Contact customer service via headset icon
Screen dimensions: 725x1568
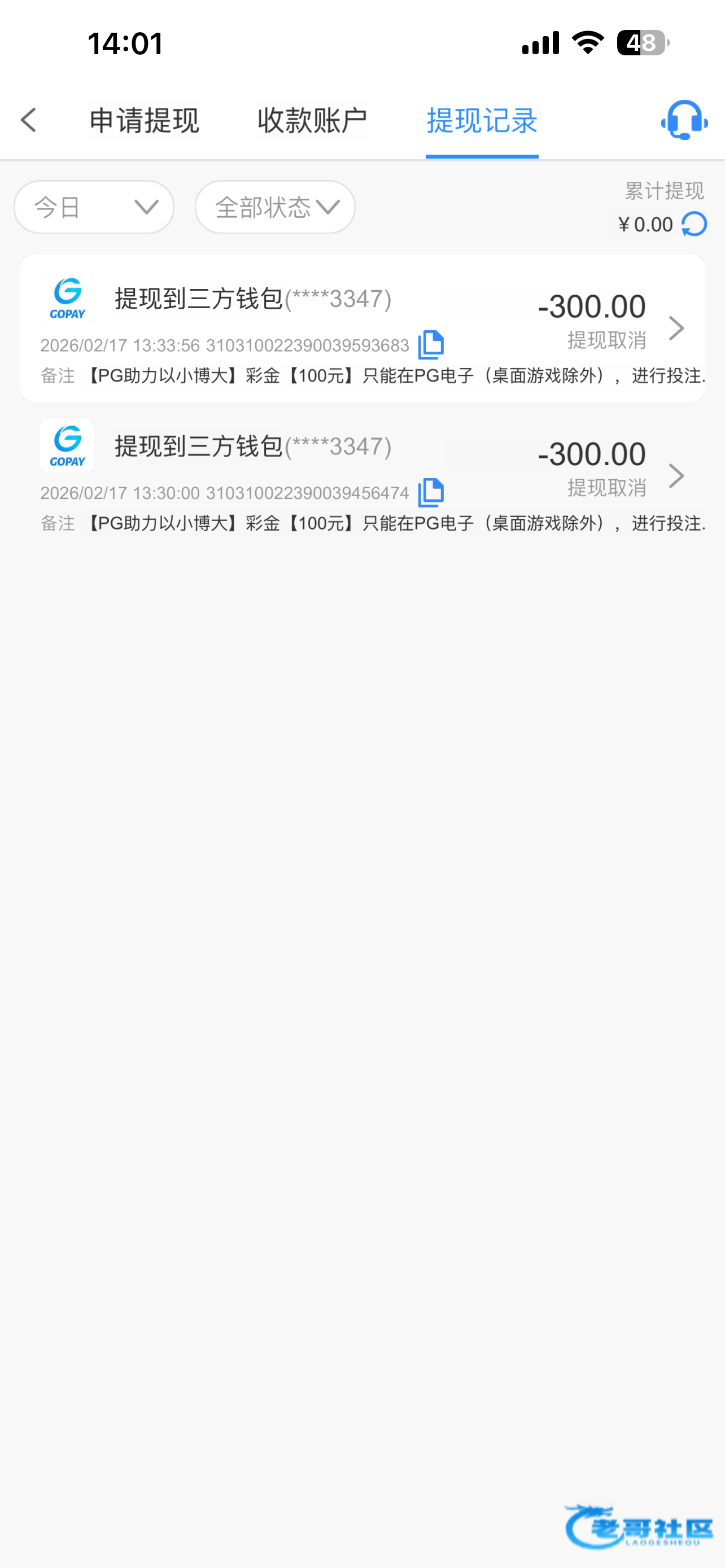click(x=684, y=120)
